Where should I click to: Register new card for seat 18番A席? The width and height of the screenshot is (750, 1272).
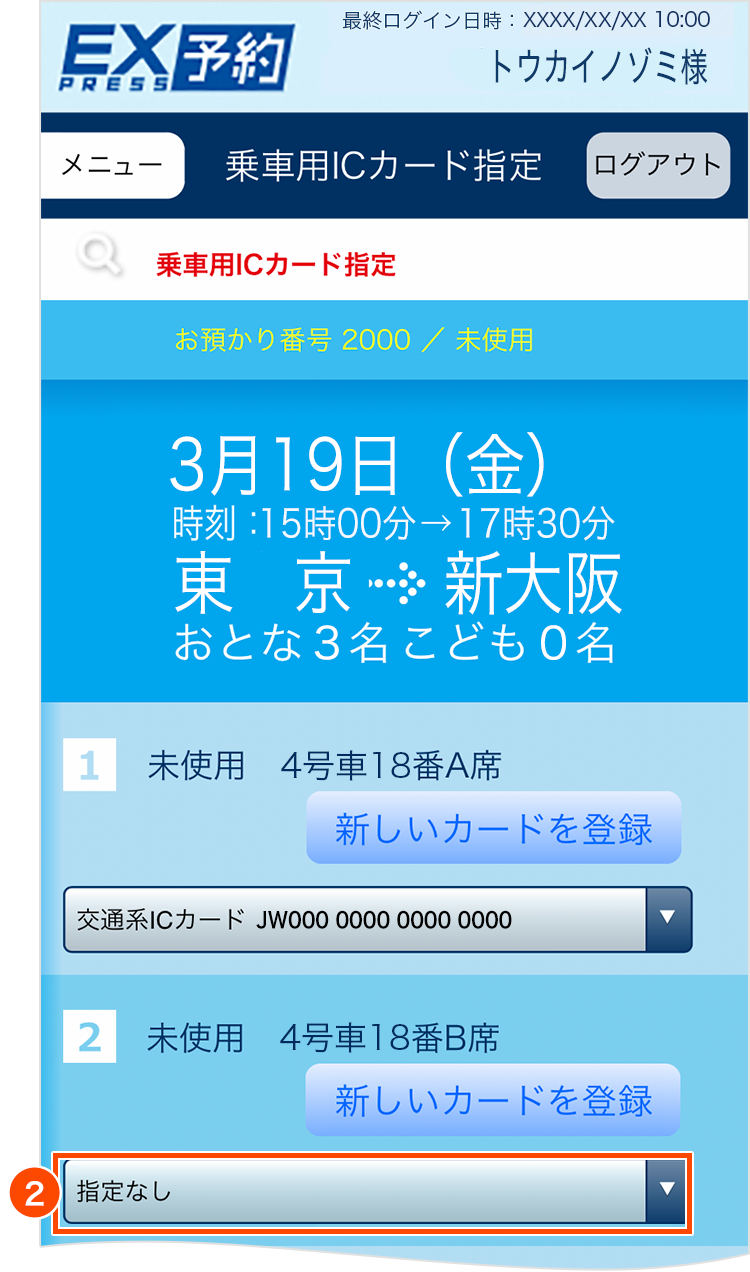(x=493, y=828)
